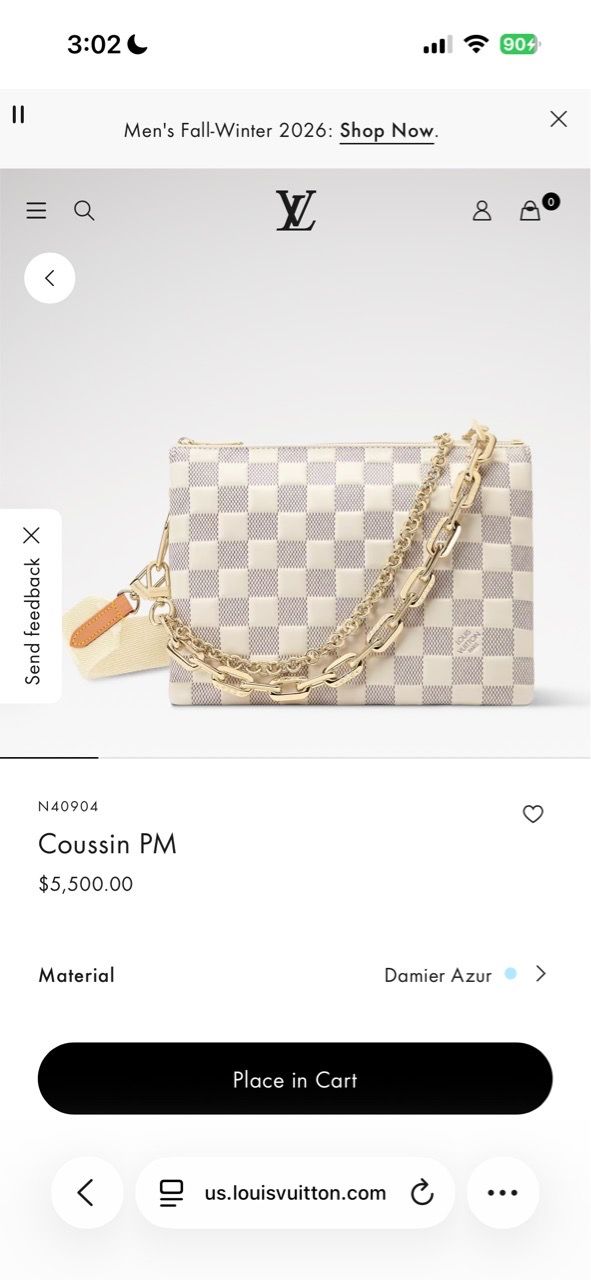This screenshot has height=1280, width=591.
Task: Go back in the browser
Action: click(x=86, y=1192)
